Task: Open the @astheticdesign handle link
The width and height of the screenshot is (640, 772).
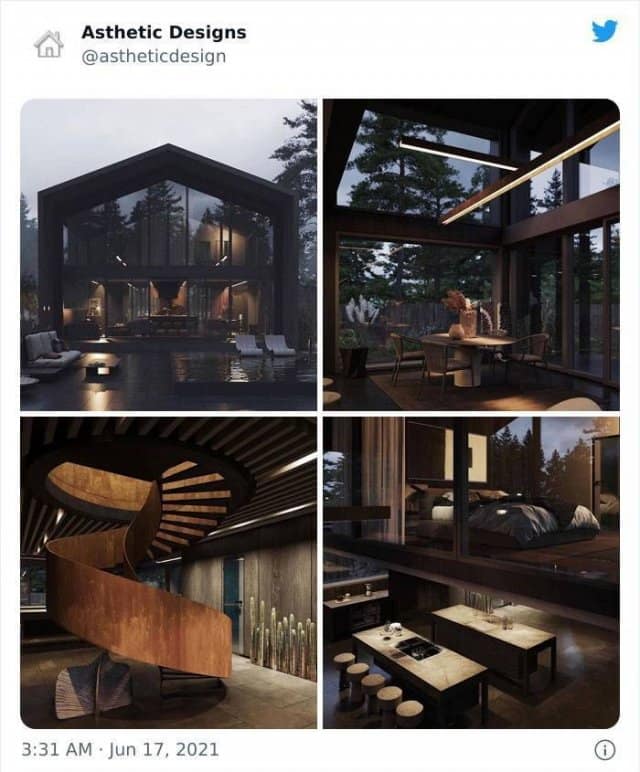Action: pyautogui.click(x=153, y=56)
